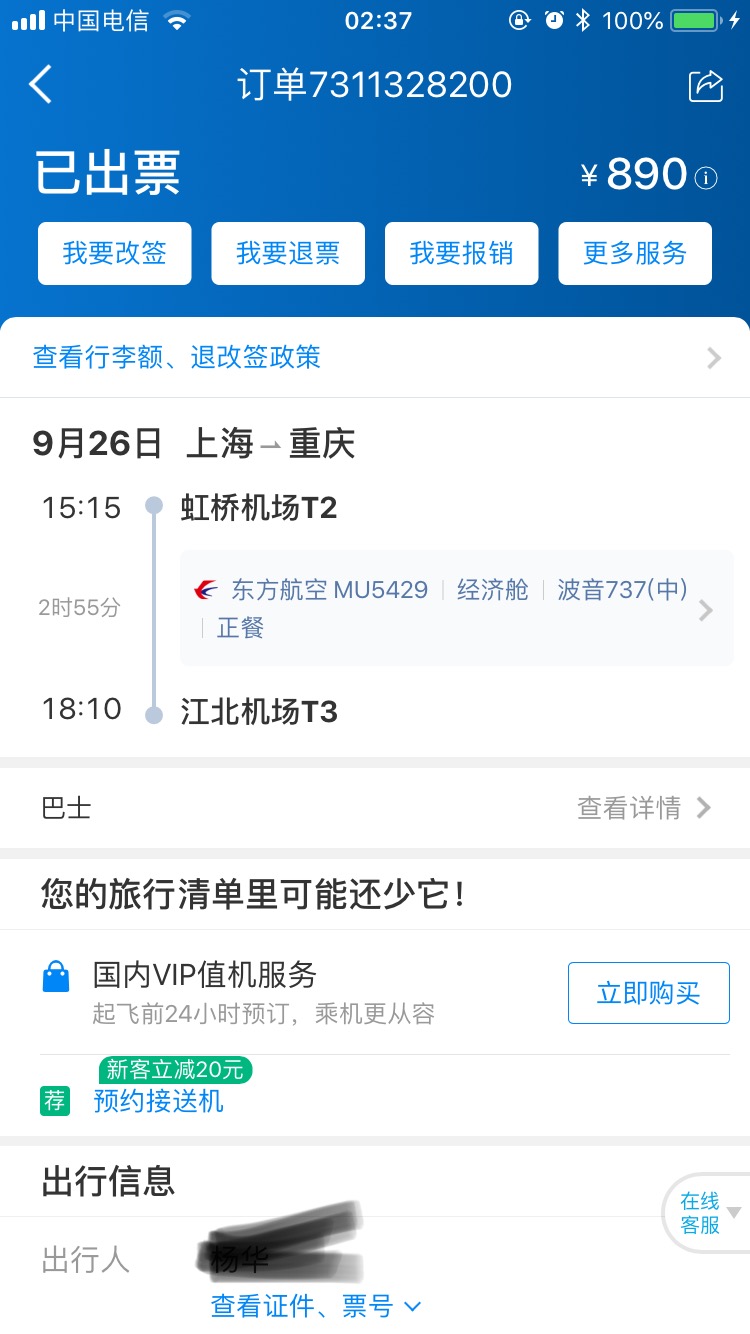Image resolution: width=750 pixels, height=1334 pixels.
Task: Buy 国内VIP值机服务 with 立即购买
Action: [648, 993]
